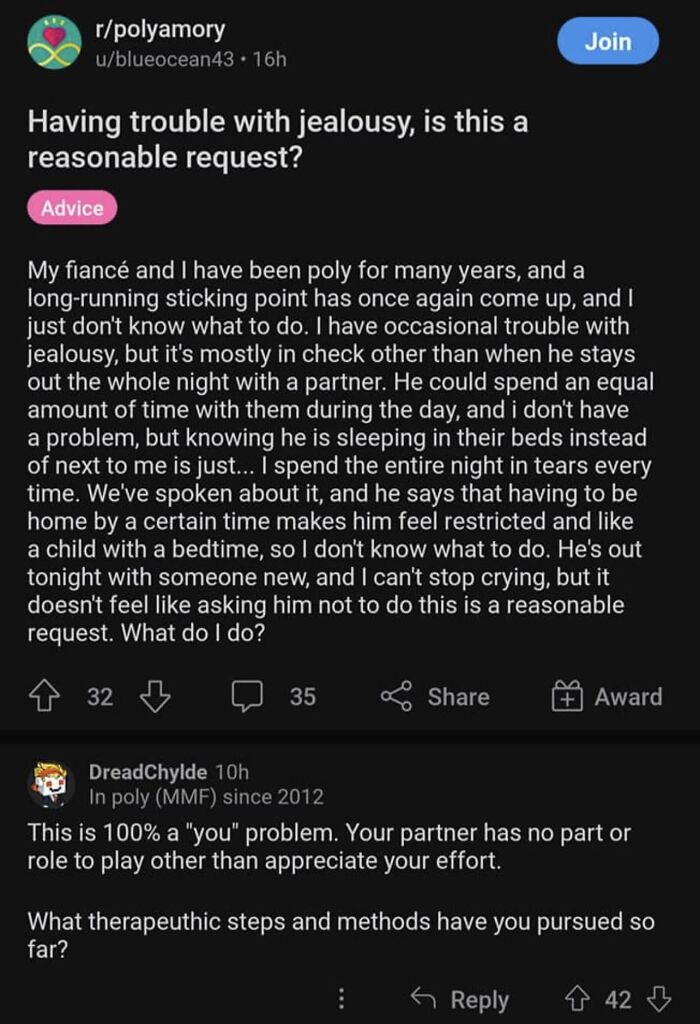Downvote the jealousy post

coord(155,697)
